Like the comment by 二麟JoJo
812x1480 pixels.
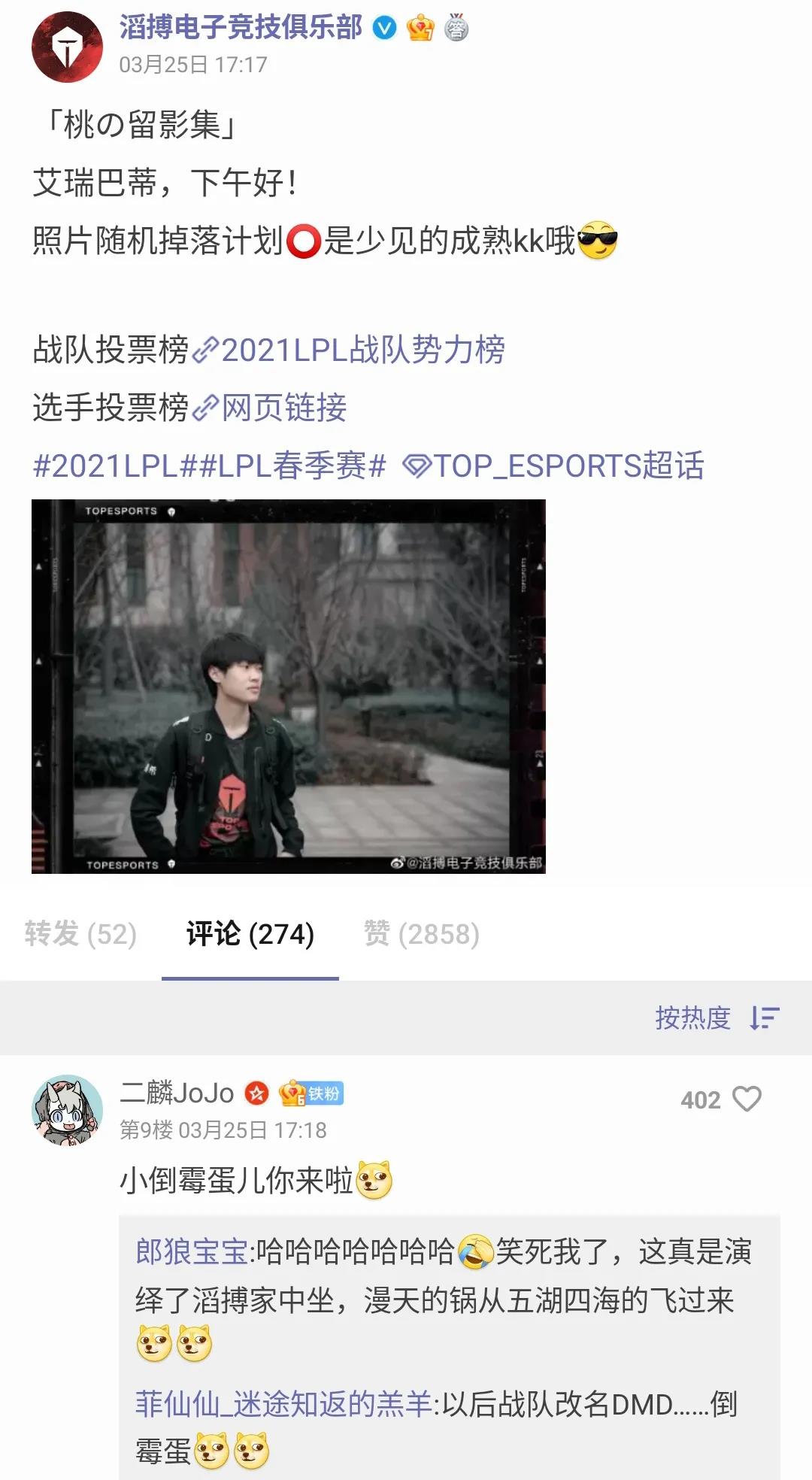746,1099
